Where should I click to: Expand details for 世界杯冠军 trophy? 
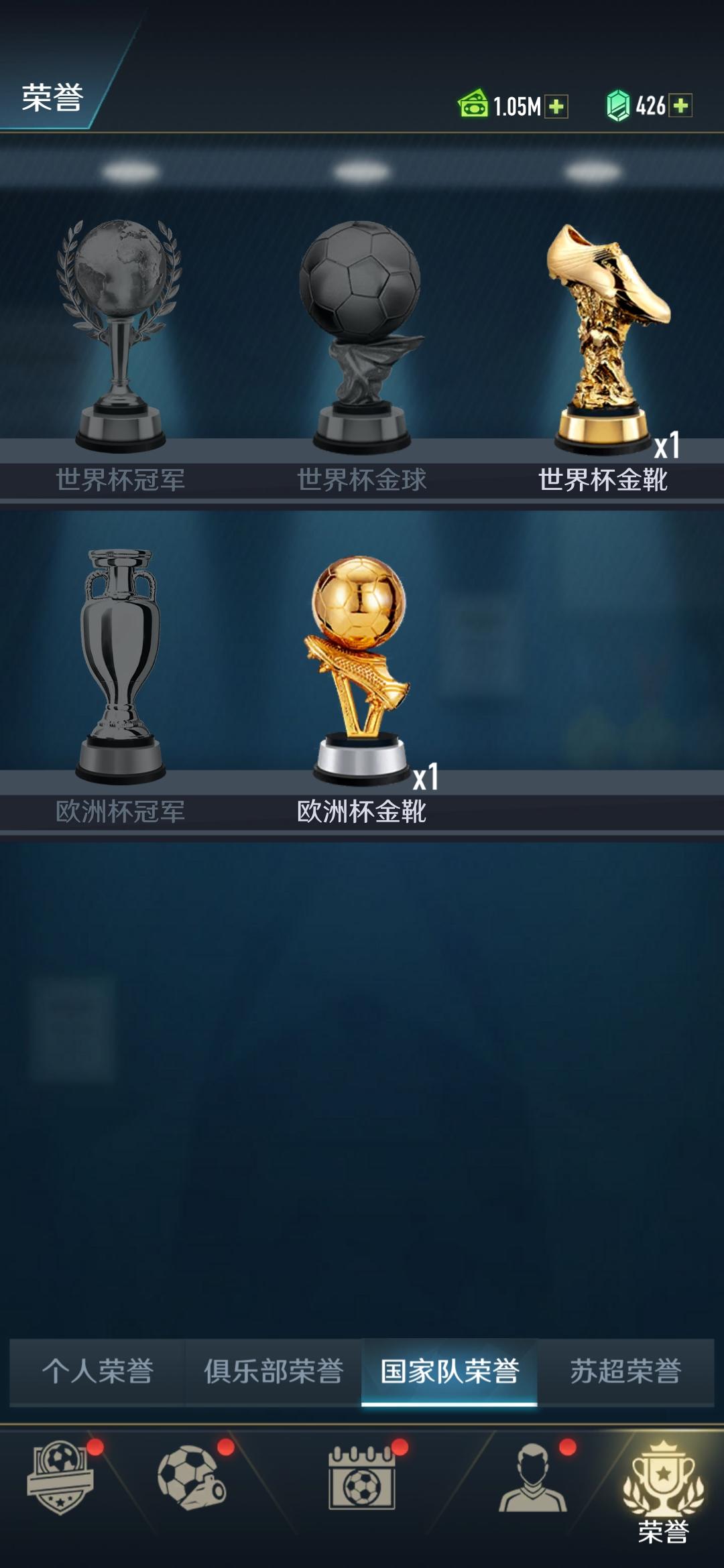(x=119, y=328)
